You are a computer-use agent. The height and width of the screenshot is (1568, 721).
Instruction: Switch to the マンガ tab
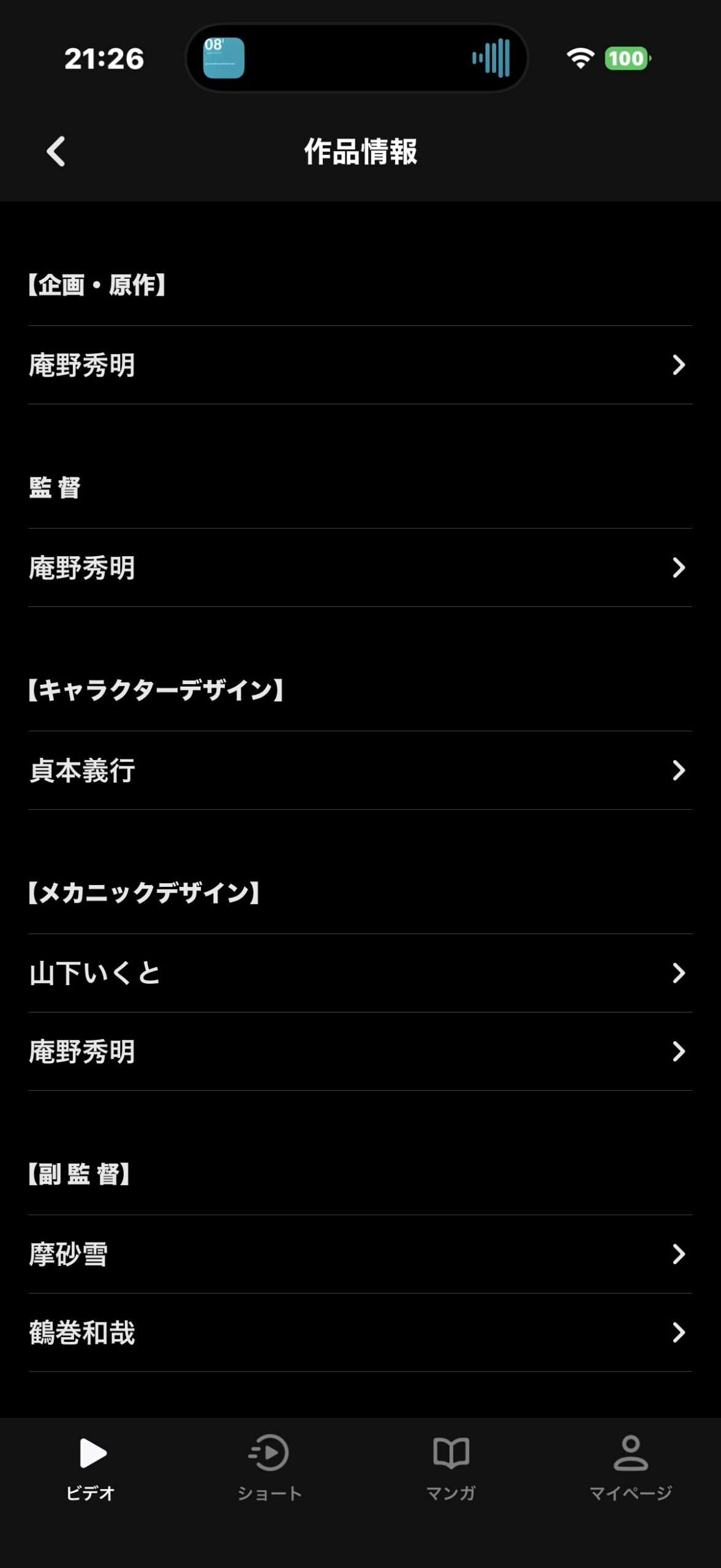click(x=451, y=1468)
